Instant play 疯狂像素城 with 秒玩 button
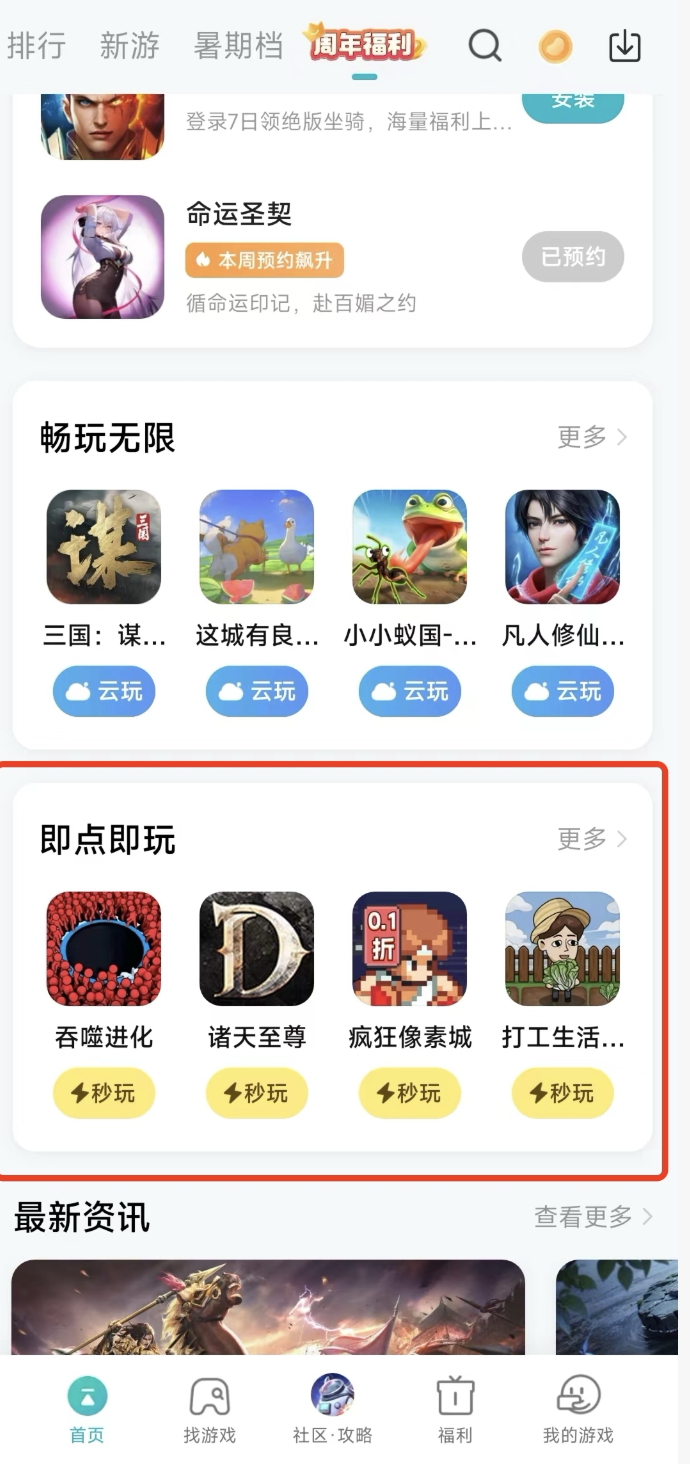Screen dimensions: 690x1464 (x=410, y=1093)
